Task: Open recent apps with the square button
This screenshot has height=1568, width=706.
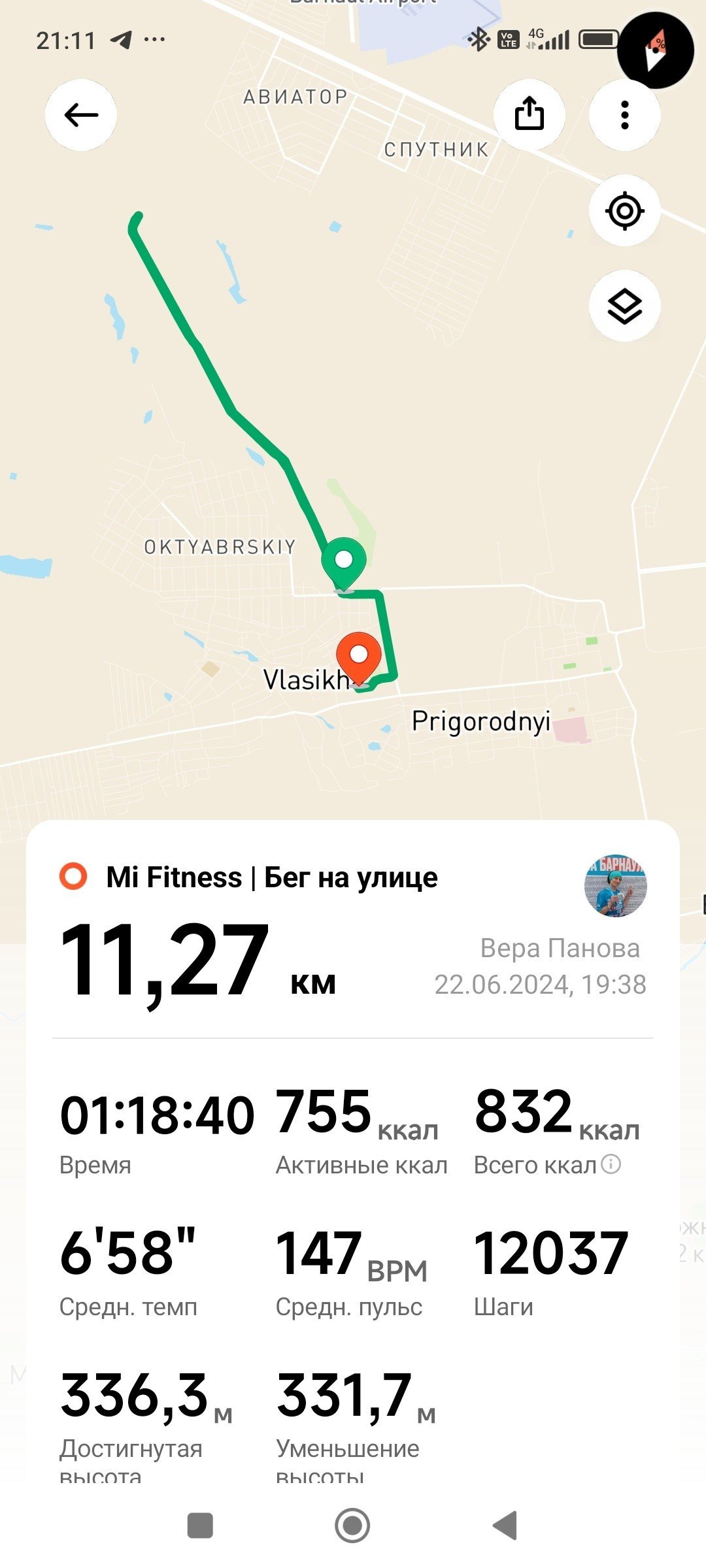Action: 200,1526
